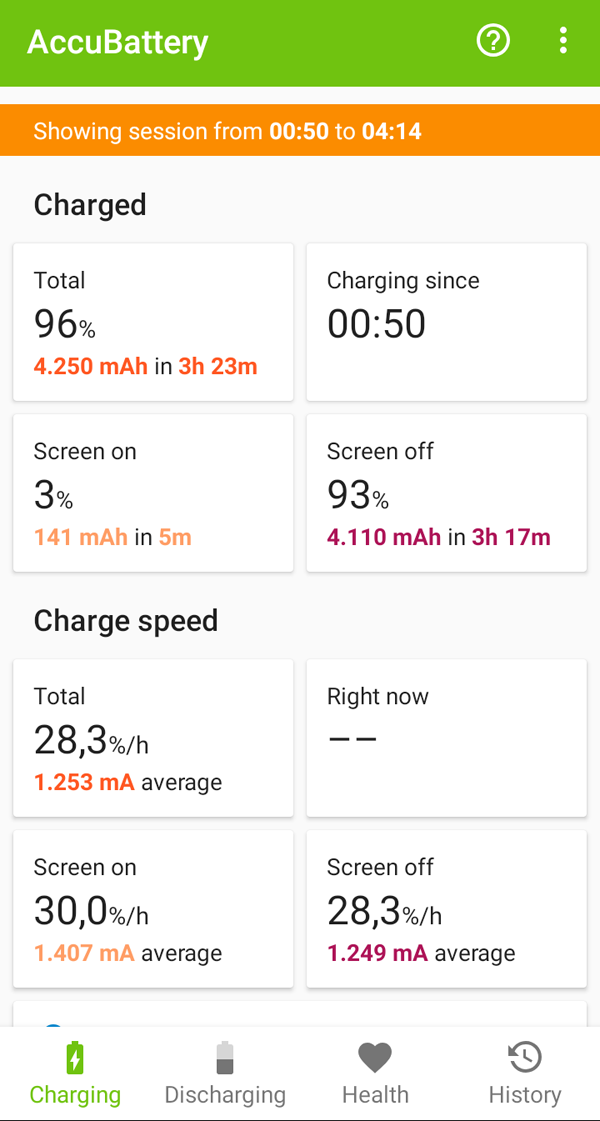Go to the History tab
The width and height of the screenshot is (600, 1121).
coord(524,1073)
